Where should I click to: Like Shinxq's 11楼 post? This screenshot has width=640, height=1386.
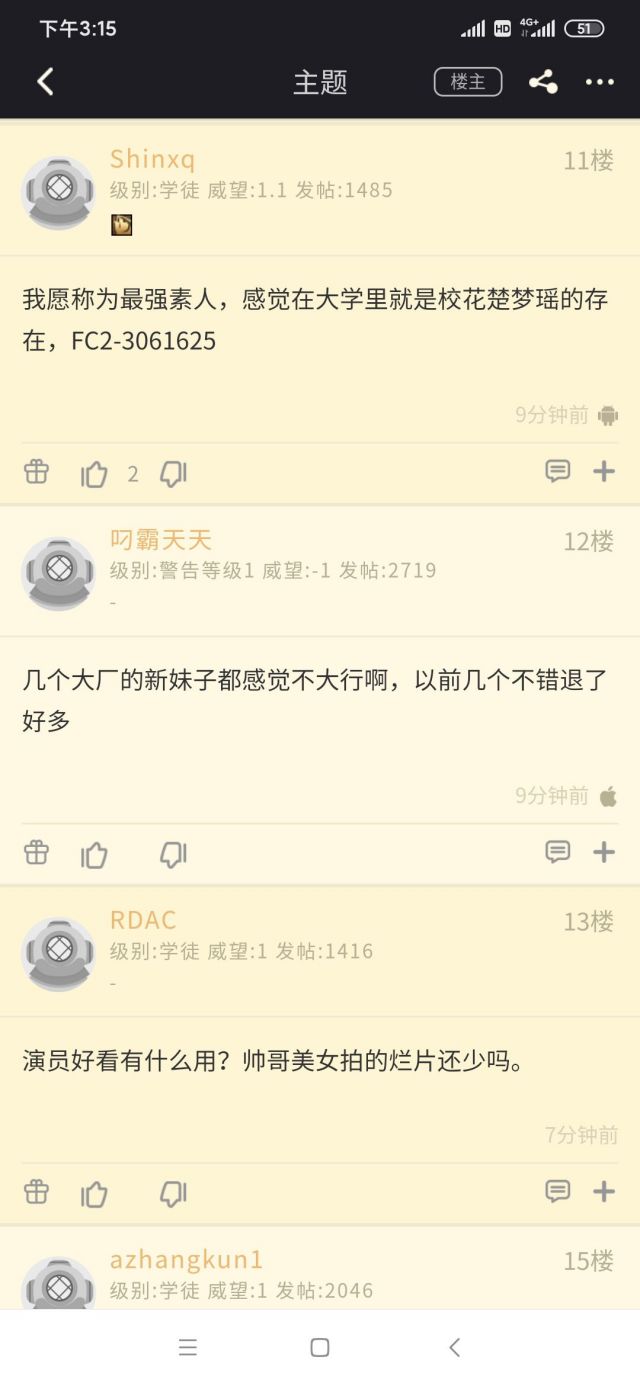coord(94,474)
